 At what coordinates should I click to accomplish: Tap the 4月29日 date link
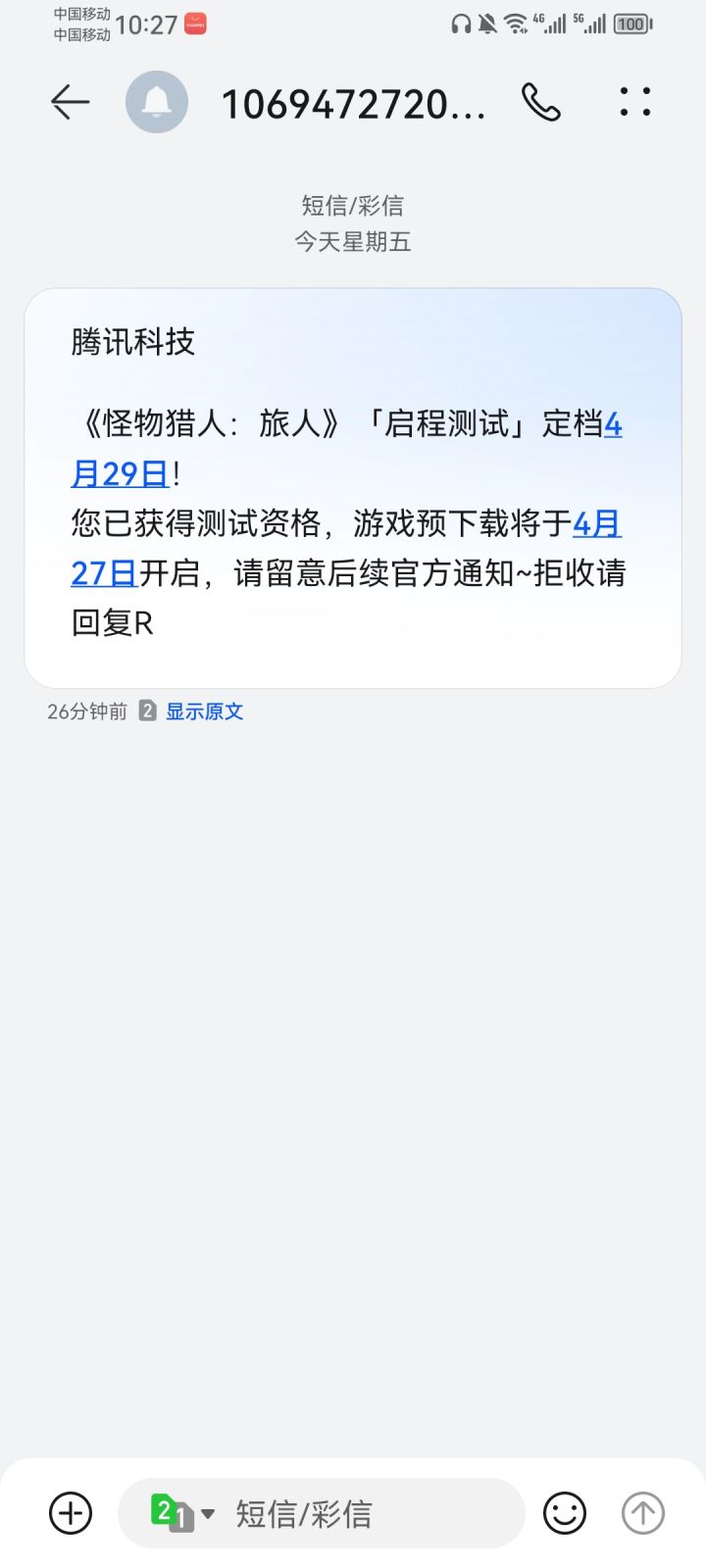click(x=120, y=474)
